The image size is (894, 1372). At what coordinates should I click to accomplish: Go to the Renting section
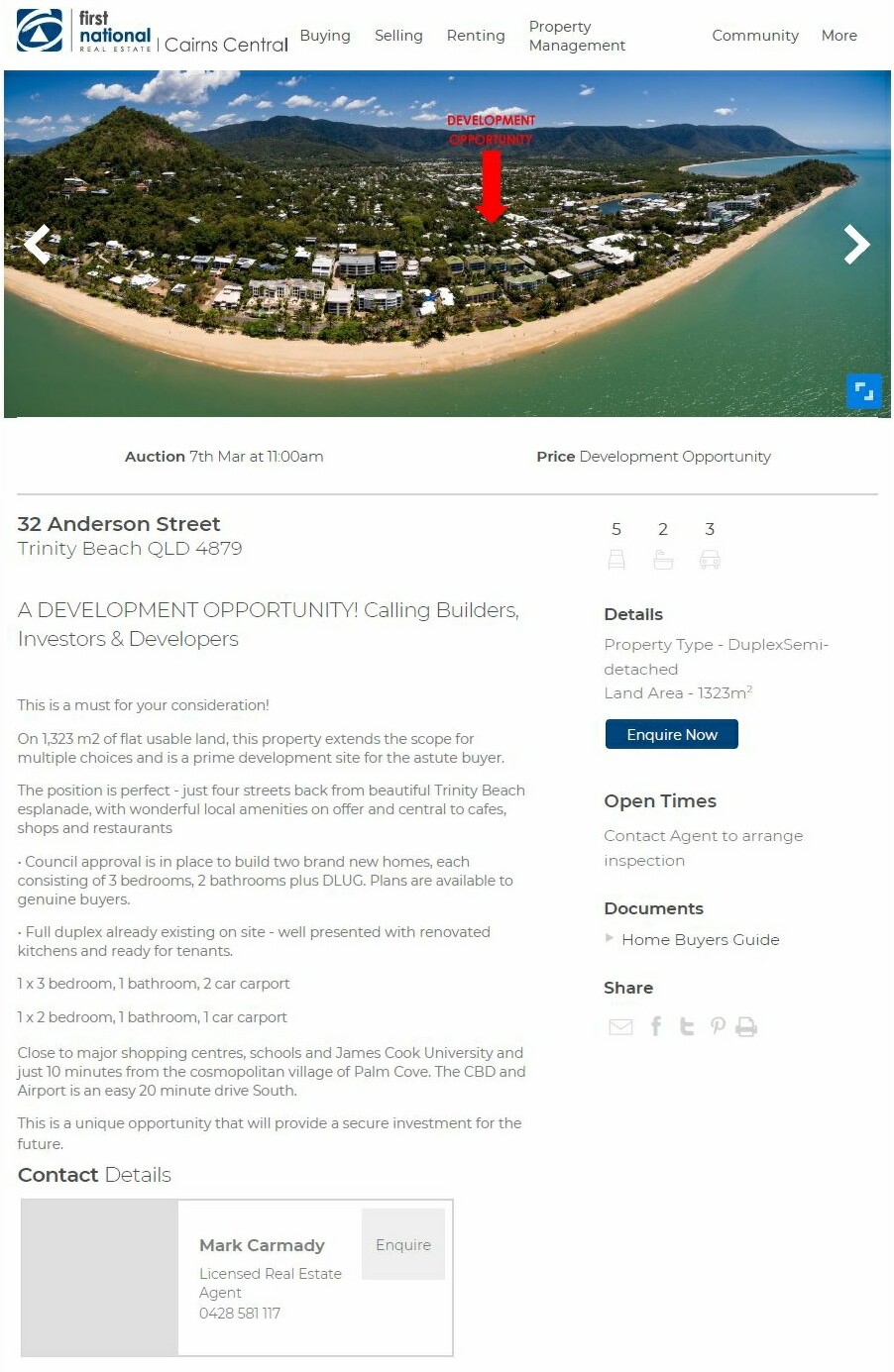(475, 36)
